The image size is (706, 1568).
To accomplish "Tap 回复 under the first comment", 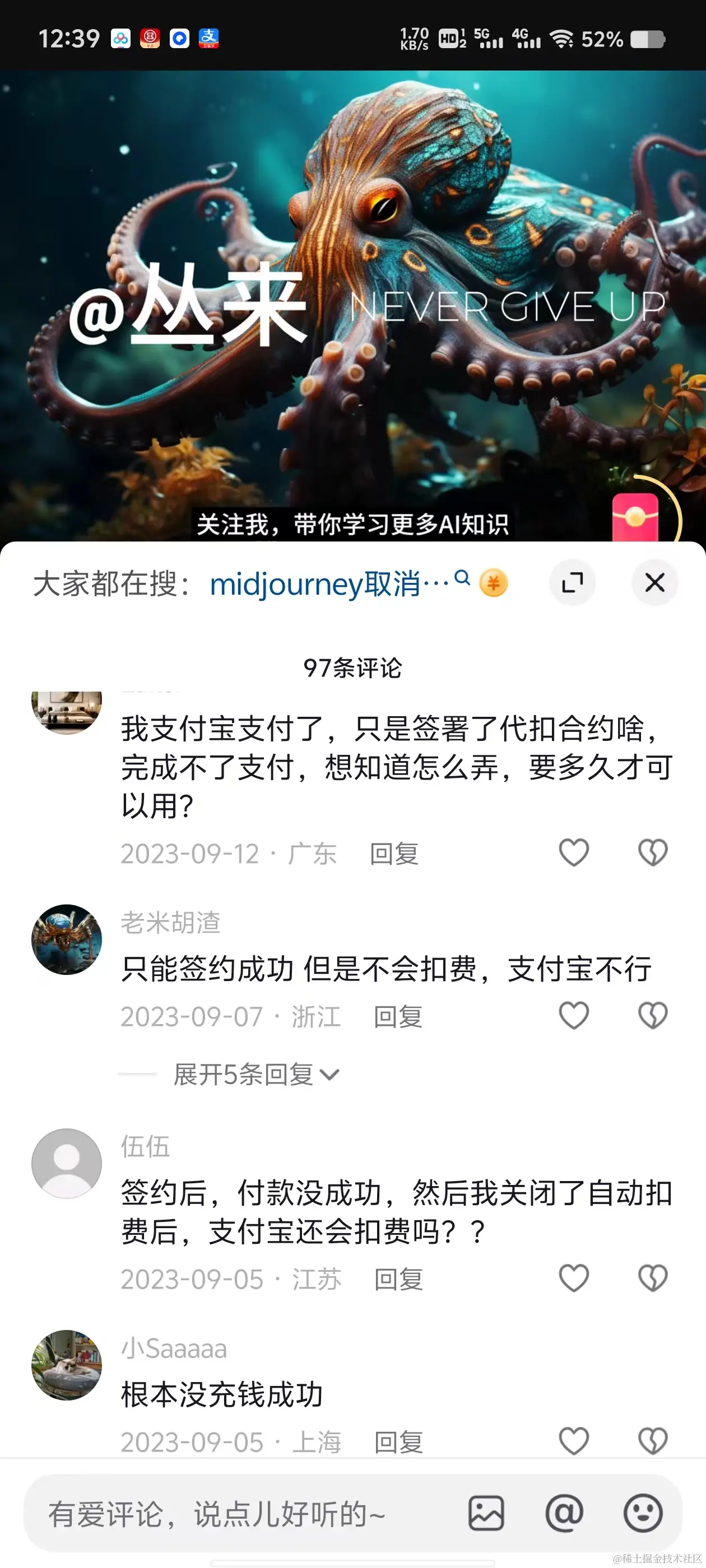I will tap(393, 854).
